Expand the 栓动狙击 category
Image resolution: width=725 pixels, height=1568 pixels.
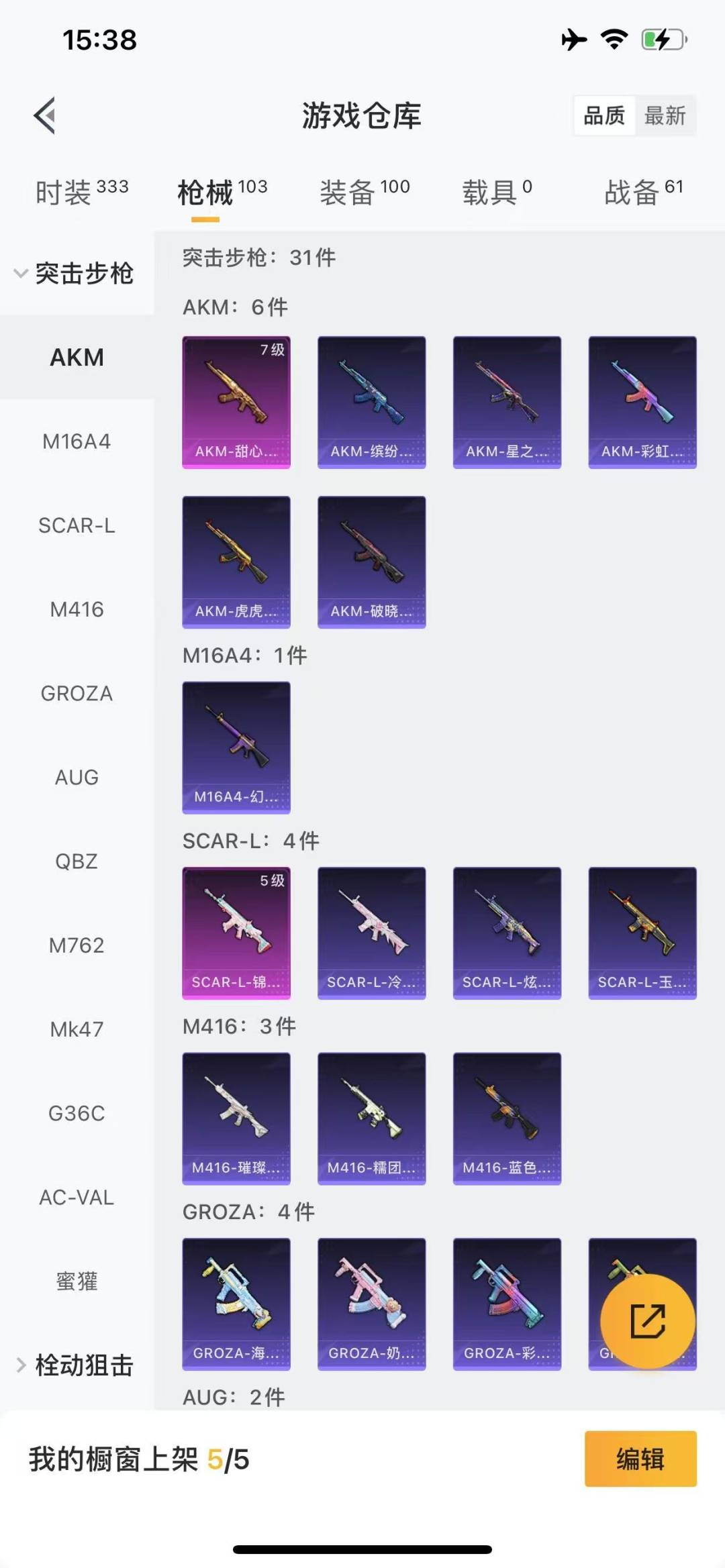tap(75, 1365)
